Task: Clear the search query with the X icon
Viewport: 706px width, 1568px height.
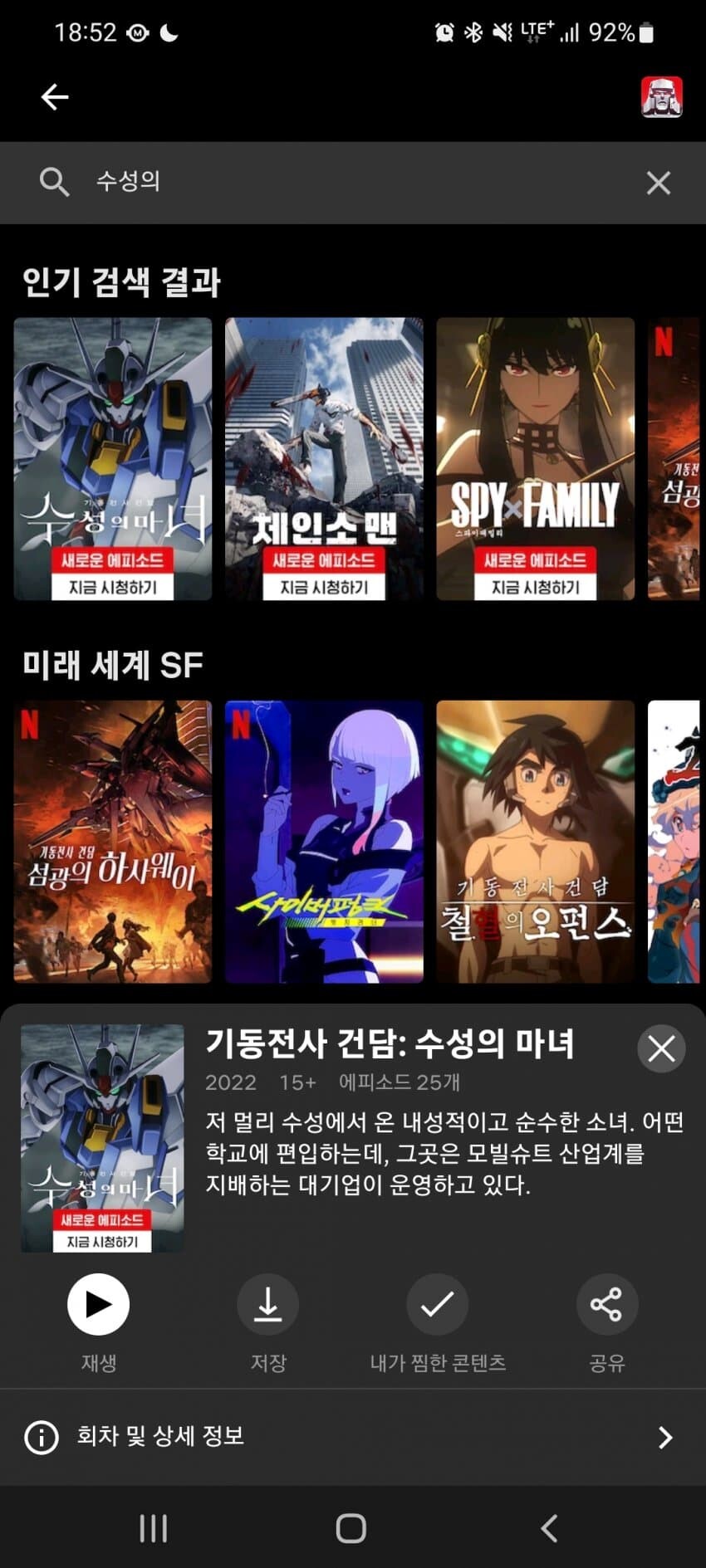Action: point(658,182)
